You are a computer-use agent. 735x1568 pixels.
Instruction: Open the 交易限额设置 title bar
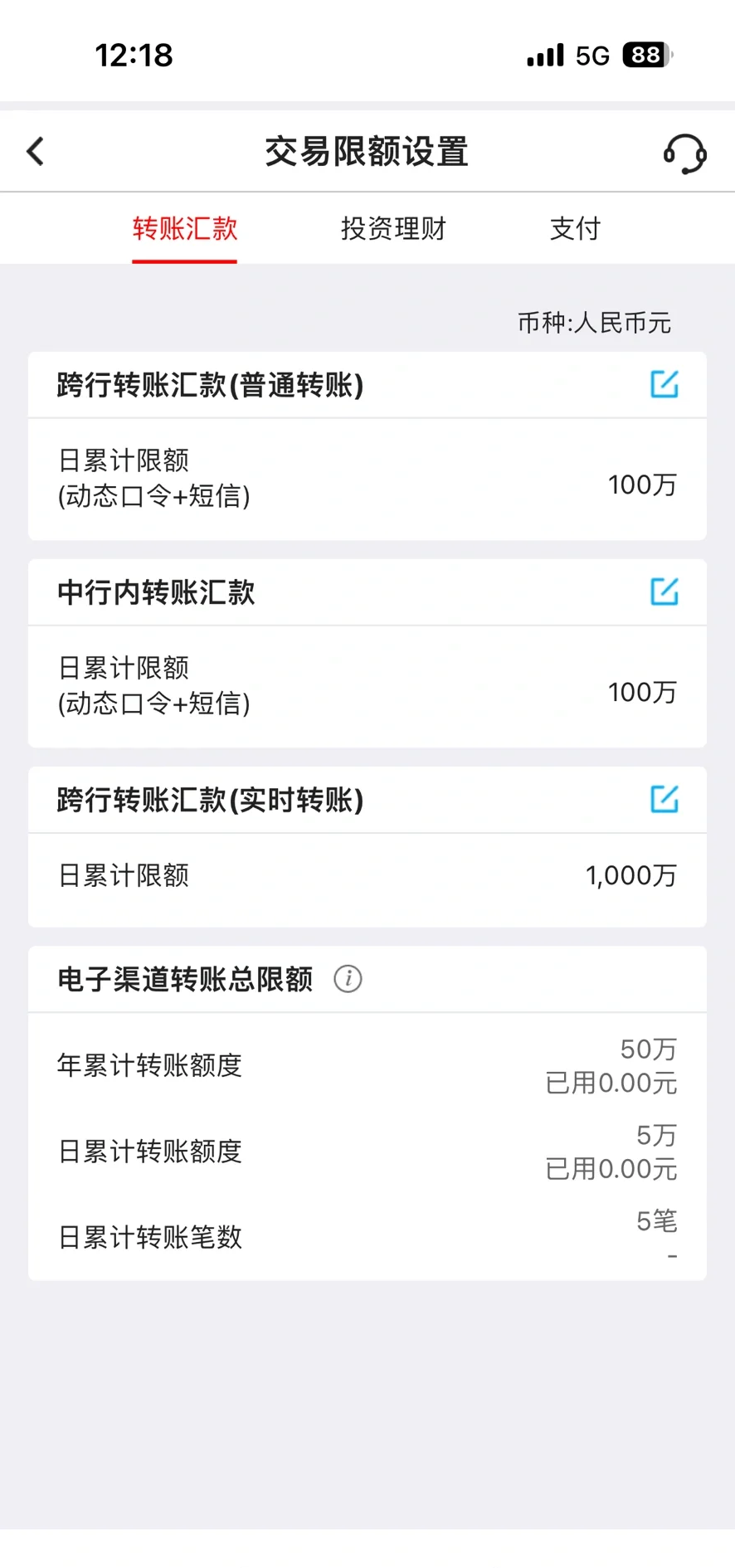click(367, 152)
